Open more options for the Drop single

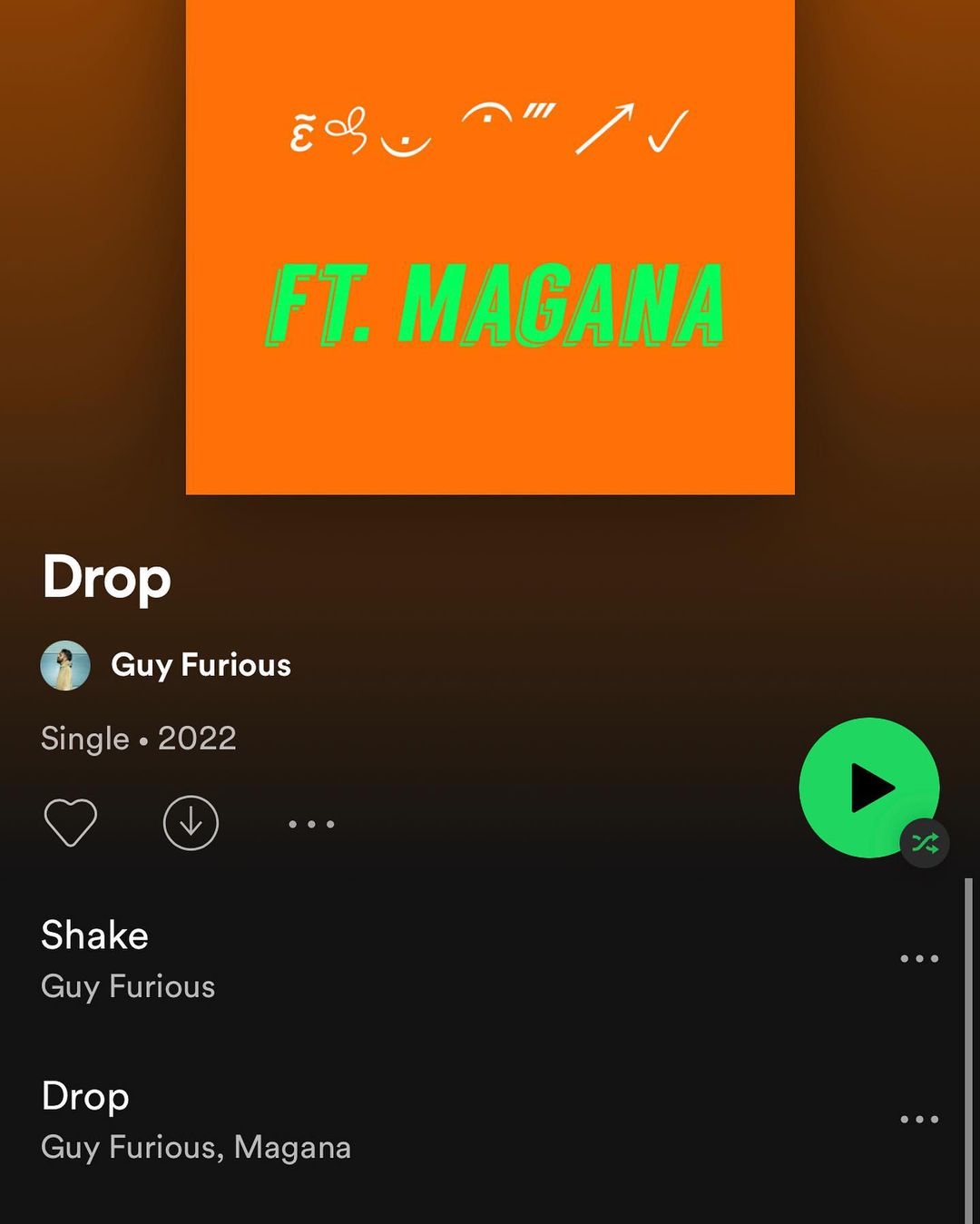click(x=311, y=824)
